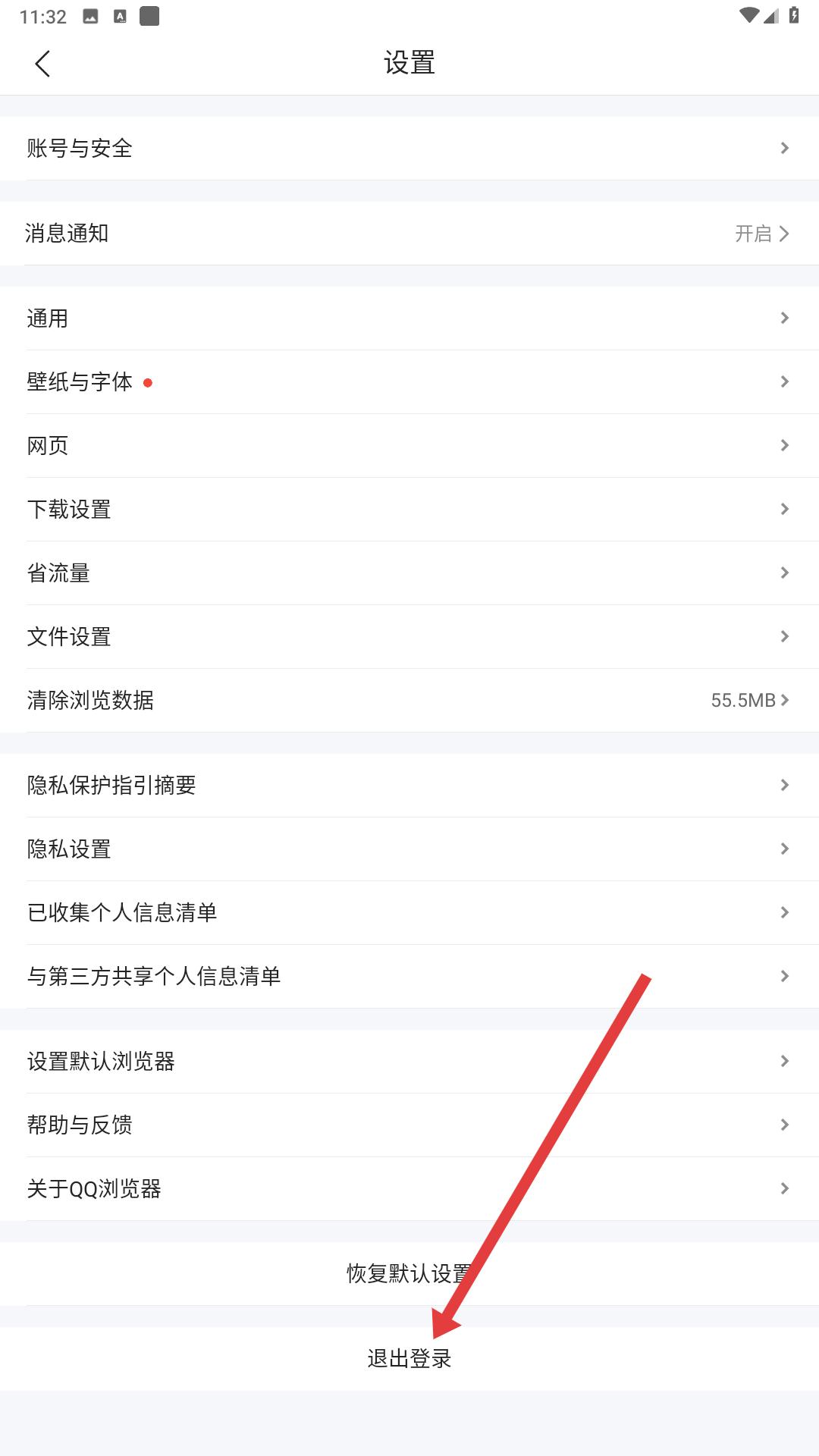Open the 网页 settings row
Image resolution: width=819 pixels, height=1456 pixels.
[x=409, y=445]
